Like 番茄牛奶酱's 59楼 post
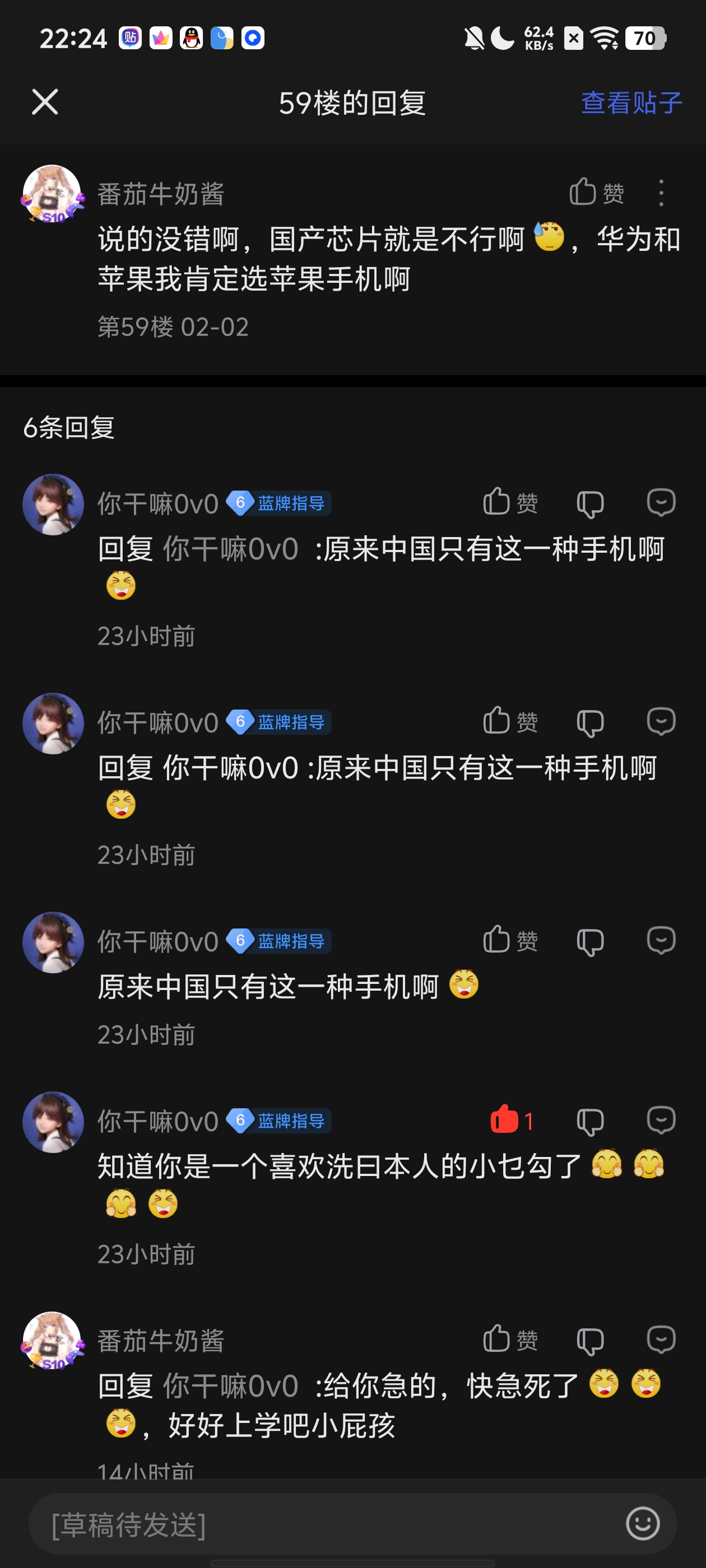This screenshot has width=706, height=1568. (595, 192)
